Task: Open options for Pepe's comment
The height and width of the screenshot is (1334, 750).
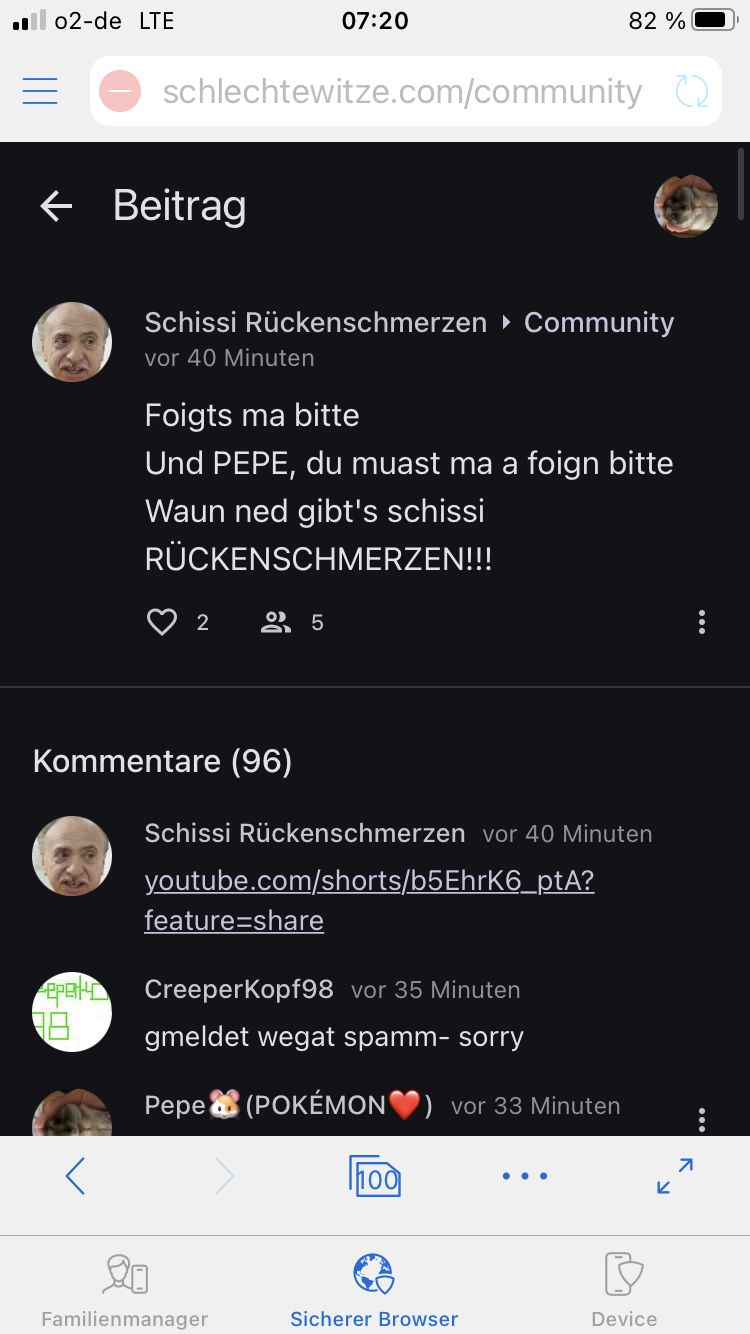Action: pyautogui.click(x=702, y=1118)
